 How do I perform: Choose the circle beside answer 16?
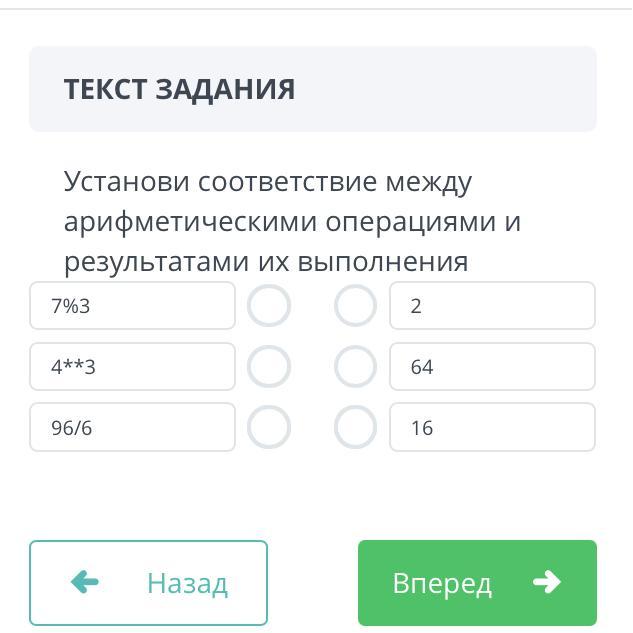pos(355,427)
